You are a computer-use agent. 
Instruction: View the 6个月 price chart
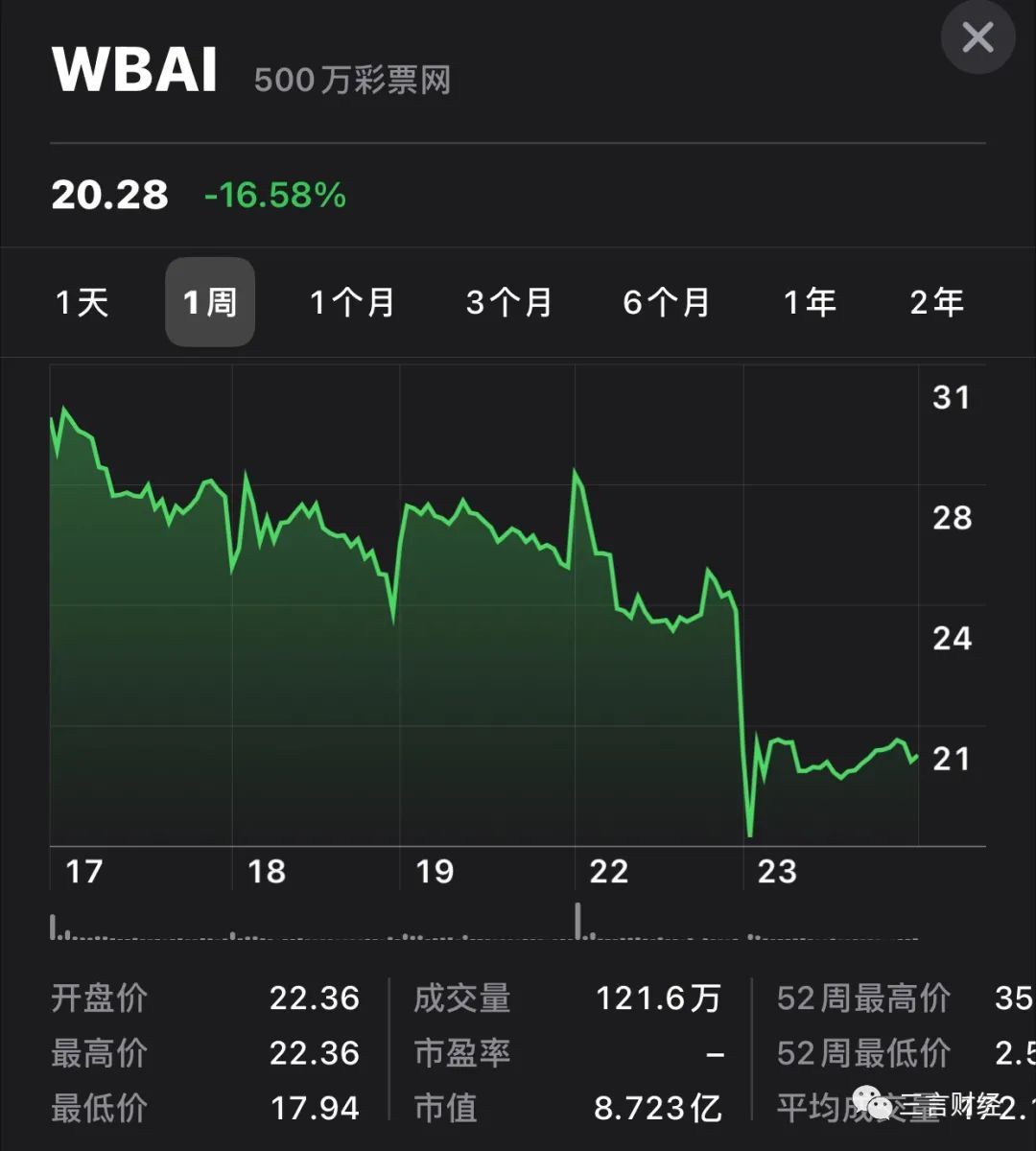coord(666,303)
